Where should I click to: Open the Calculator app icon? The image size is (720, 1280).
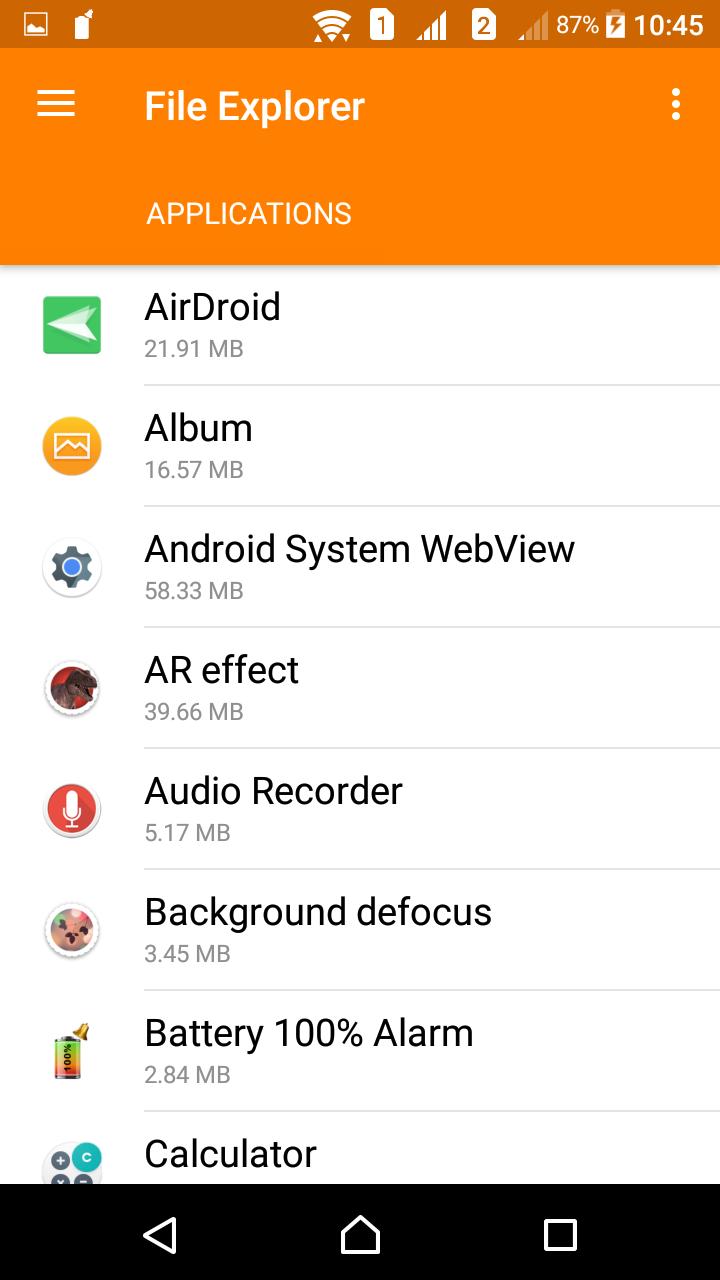point(71,1163)
